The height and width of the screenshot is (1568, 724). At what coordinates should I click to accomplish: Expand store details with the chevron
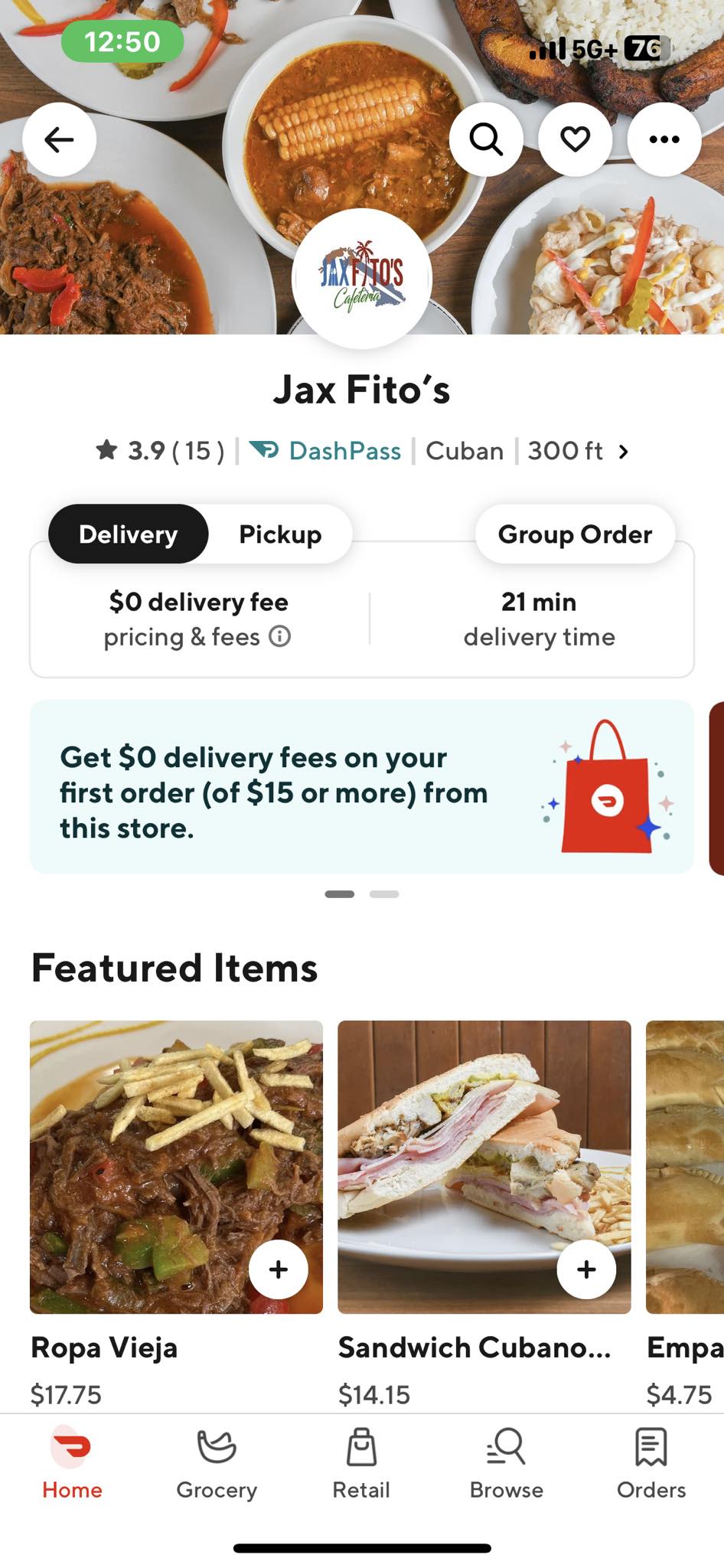(623, 451)
